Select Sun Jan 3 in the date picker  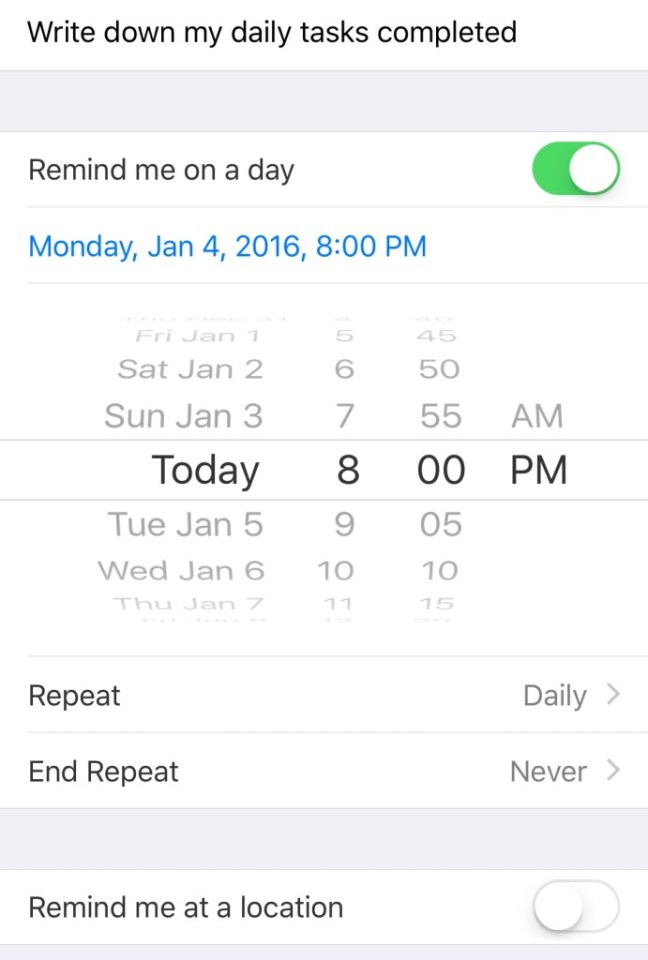click(184, 416)
